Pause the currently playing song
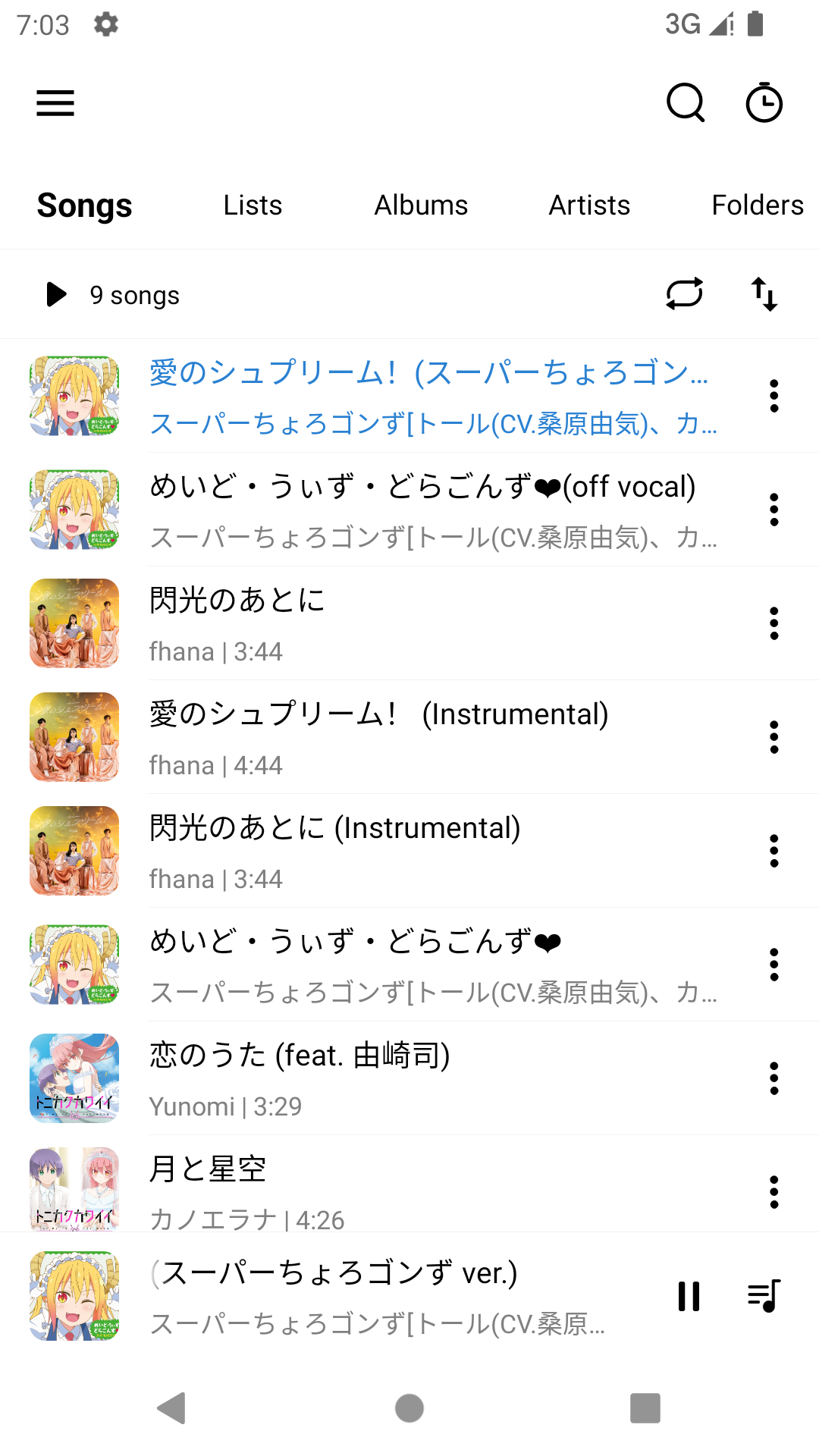 [x=689, y=1296]
